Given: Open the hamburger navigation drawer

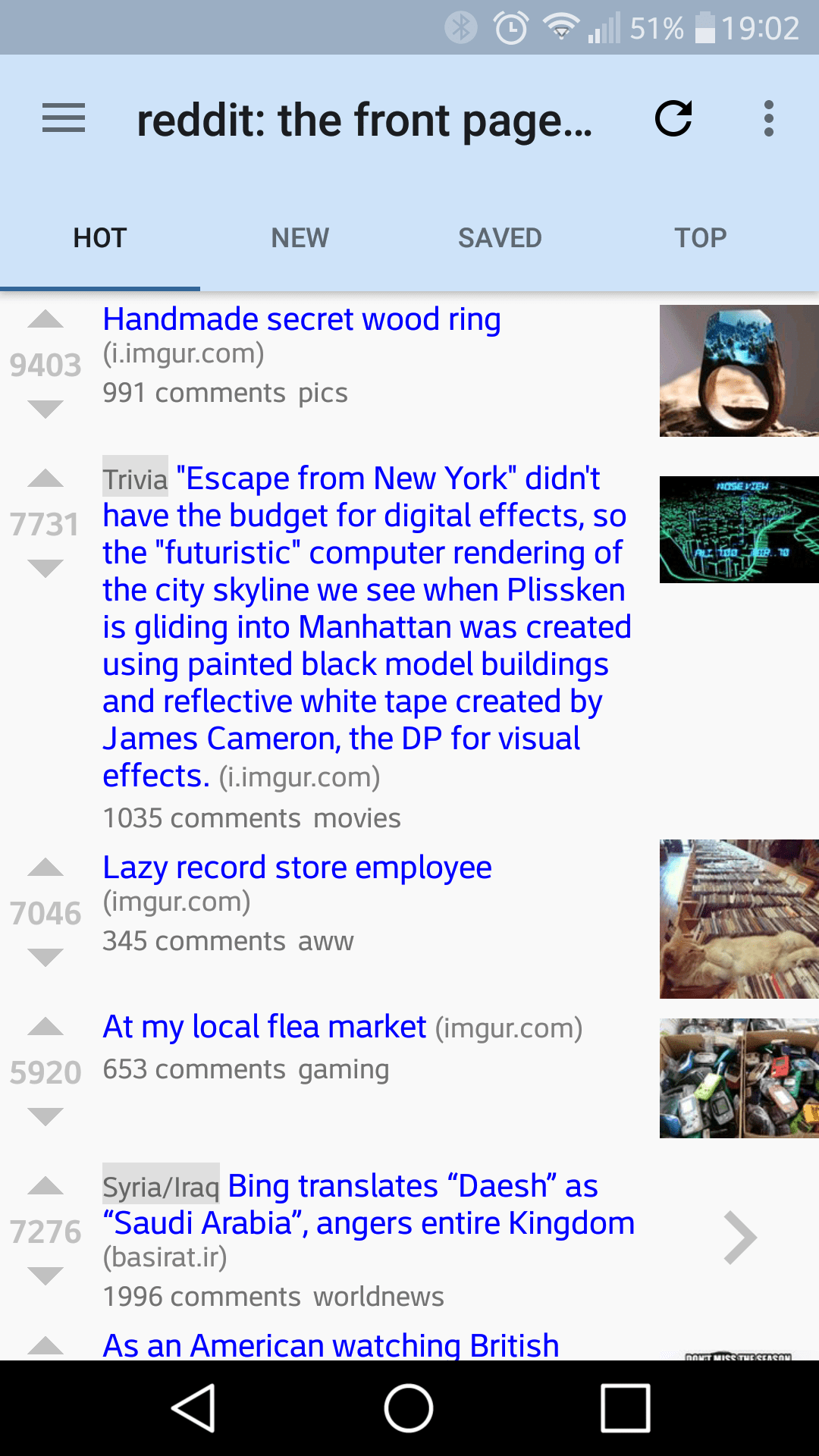Looking at the screenshot, I should tap(64, 118).
